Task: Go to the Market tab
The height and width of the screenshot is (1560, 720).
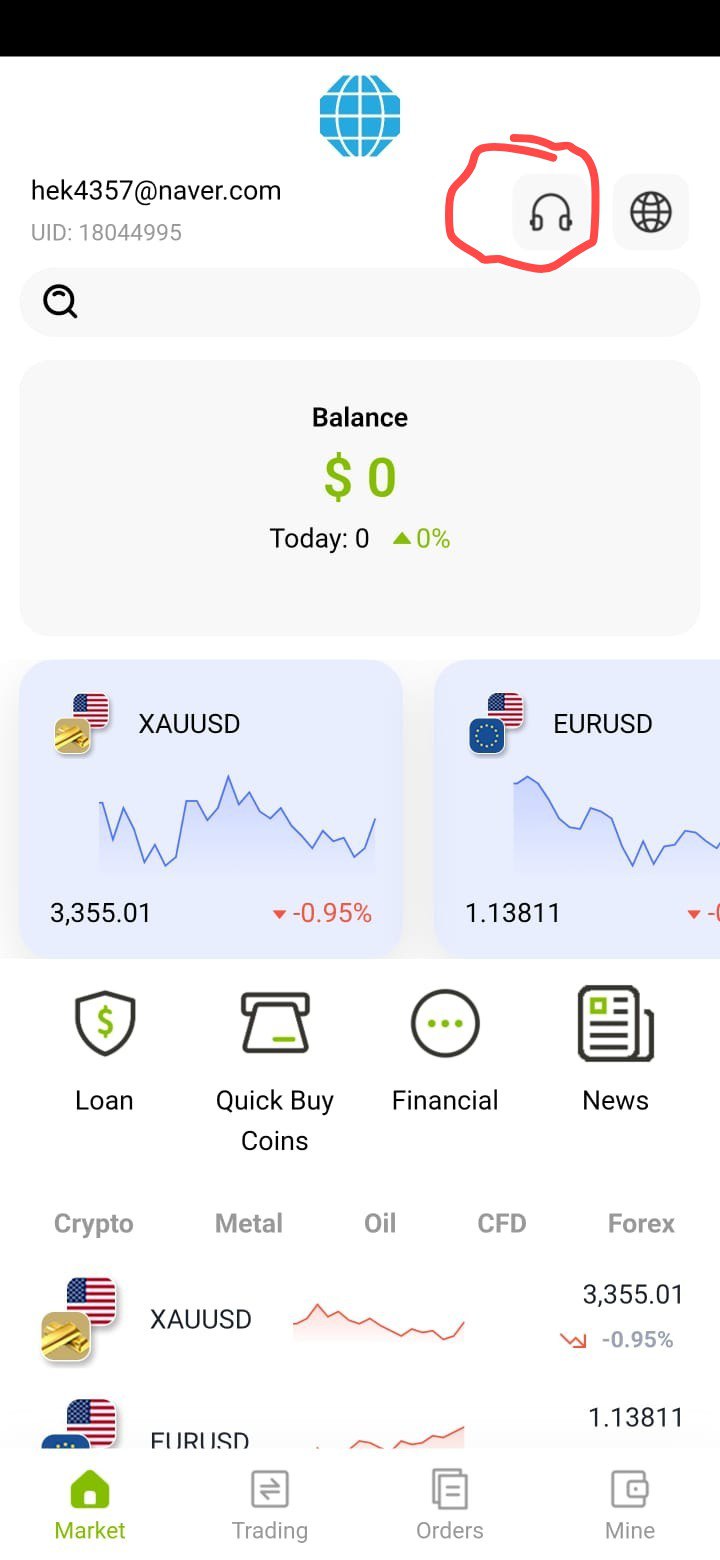Action: [x=90, y=1505]
